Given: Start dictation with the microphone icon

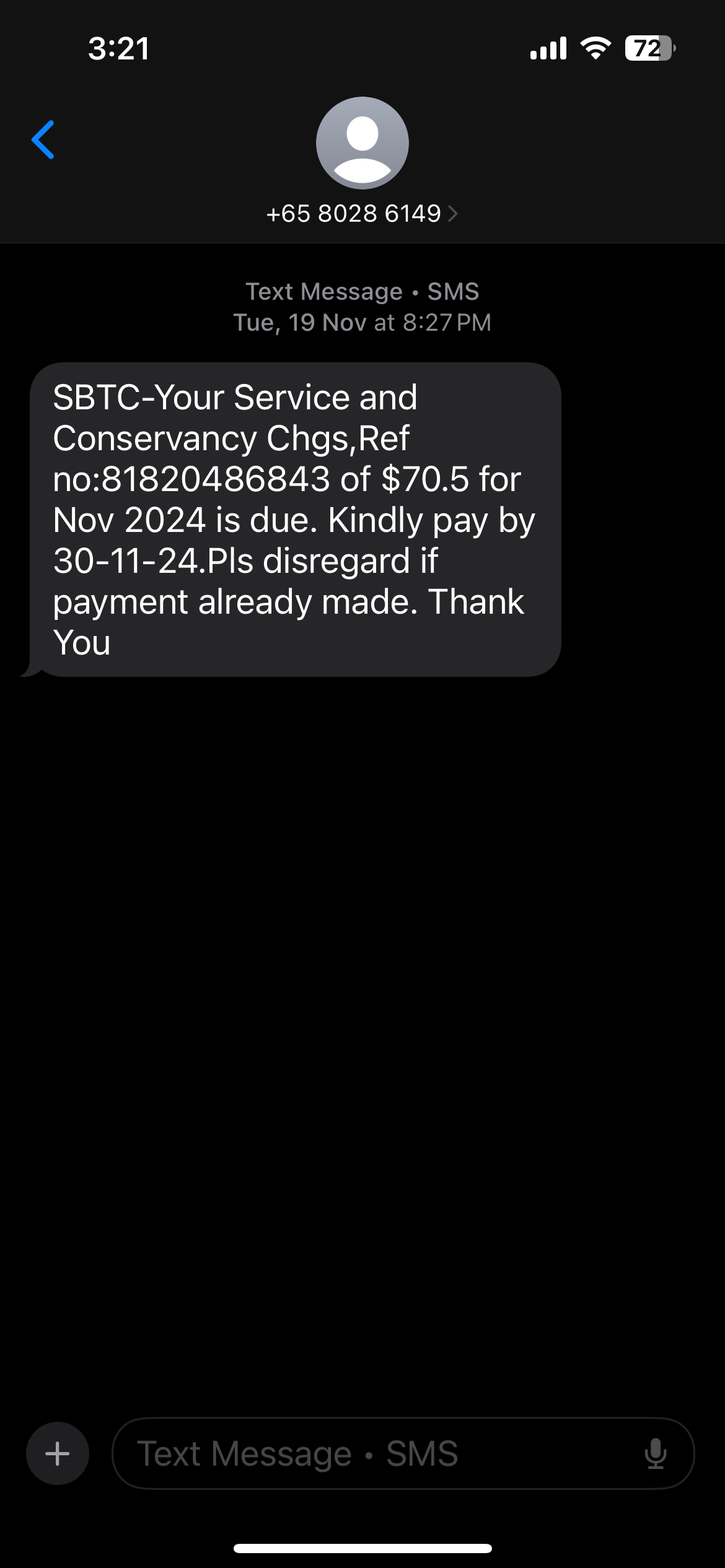Looking at the screenshot, I should pyautogui.click(x=656, y=1453).
